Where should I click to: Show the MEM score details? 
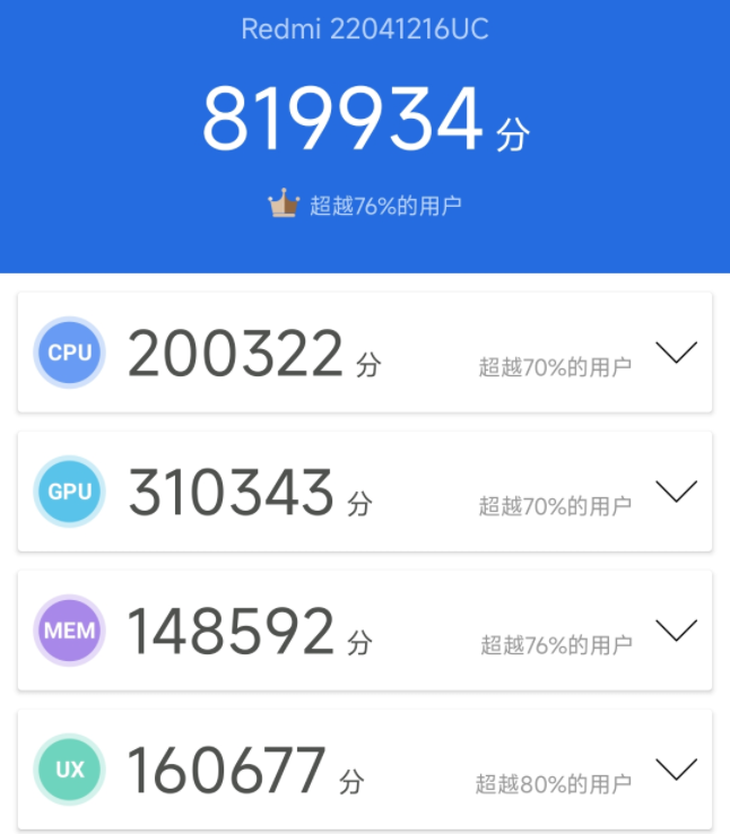676,630
